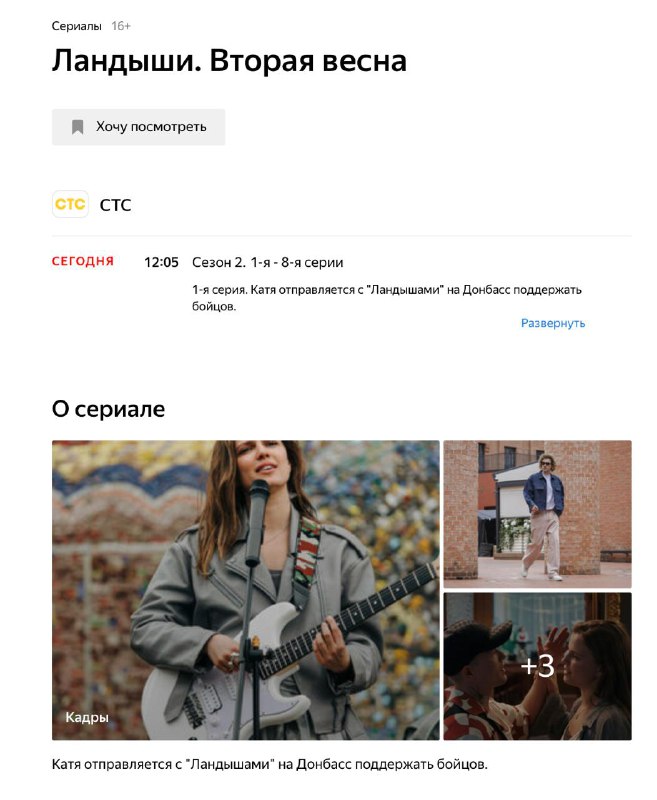Expand the episode description with "Развернуть"

tap(552, 323)
